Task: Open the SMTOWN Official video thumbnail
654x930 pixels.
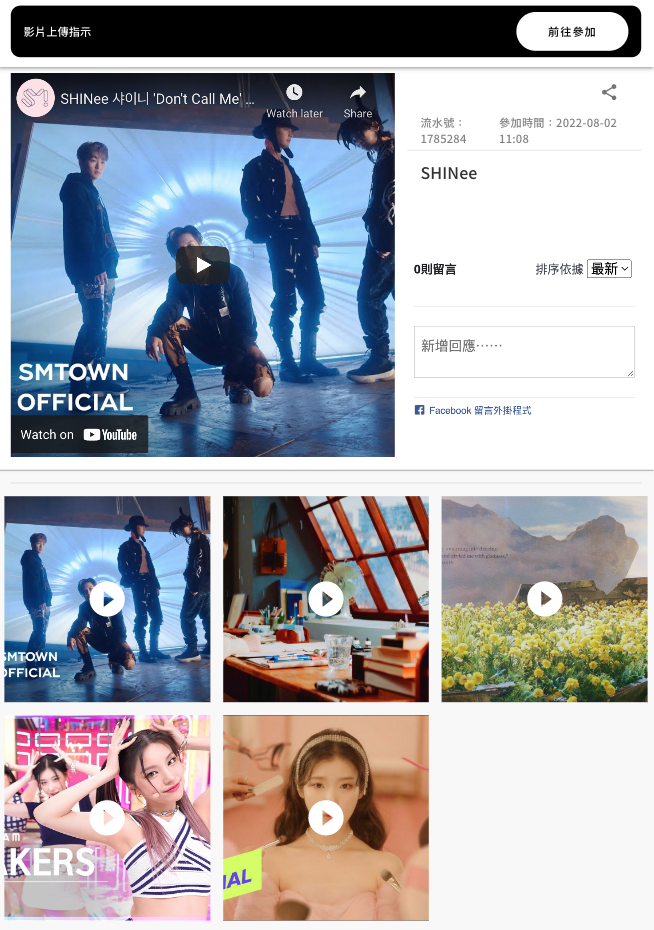Action: tap(107, 599)
